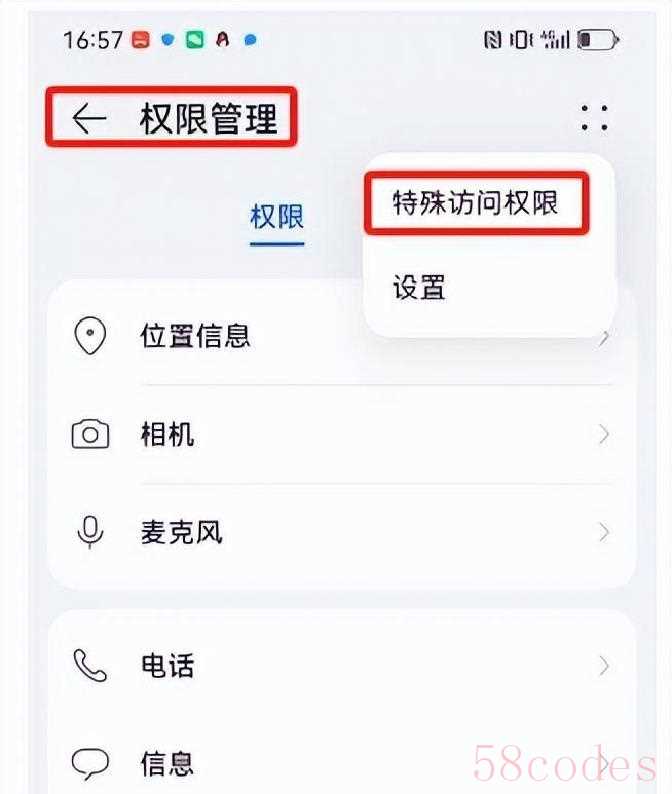Open 信息 permission settings
The image size is (672, 794).
click(167, 764)
